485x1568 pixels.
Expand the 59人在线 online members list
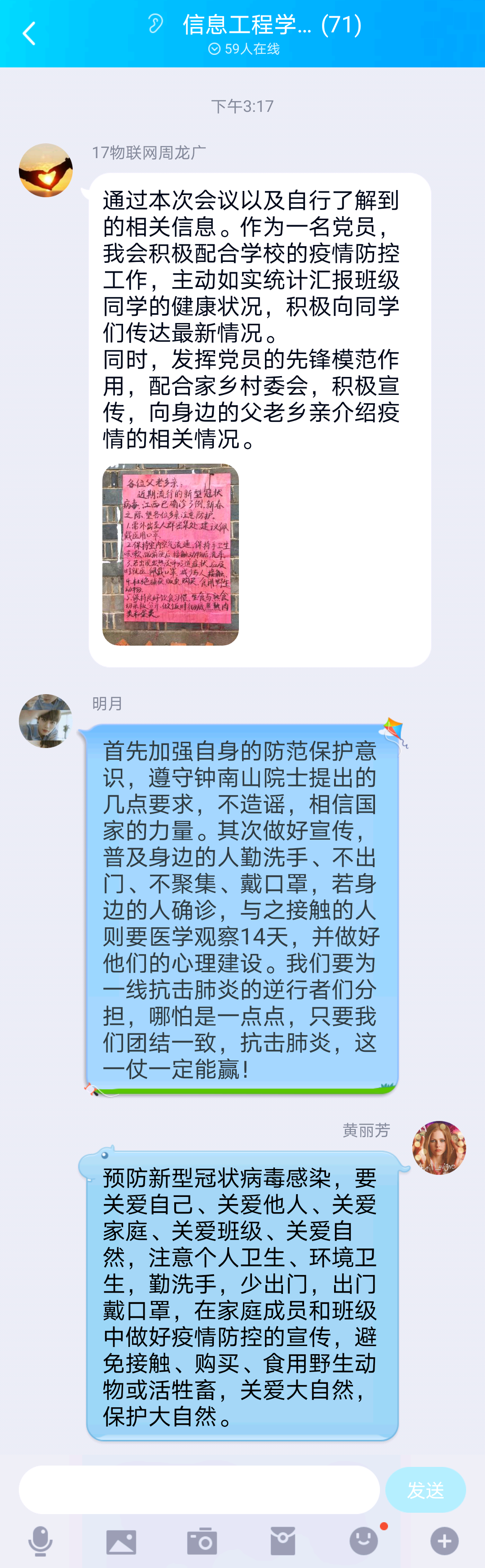coord(243,49)
